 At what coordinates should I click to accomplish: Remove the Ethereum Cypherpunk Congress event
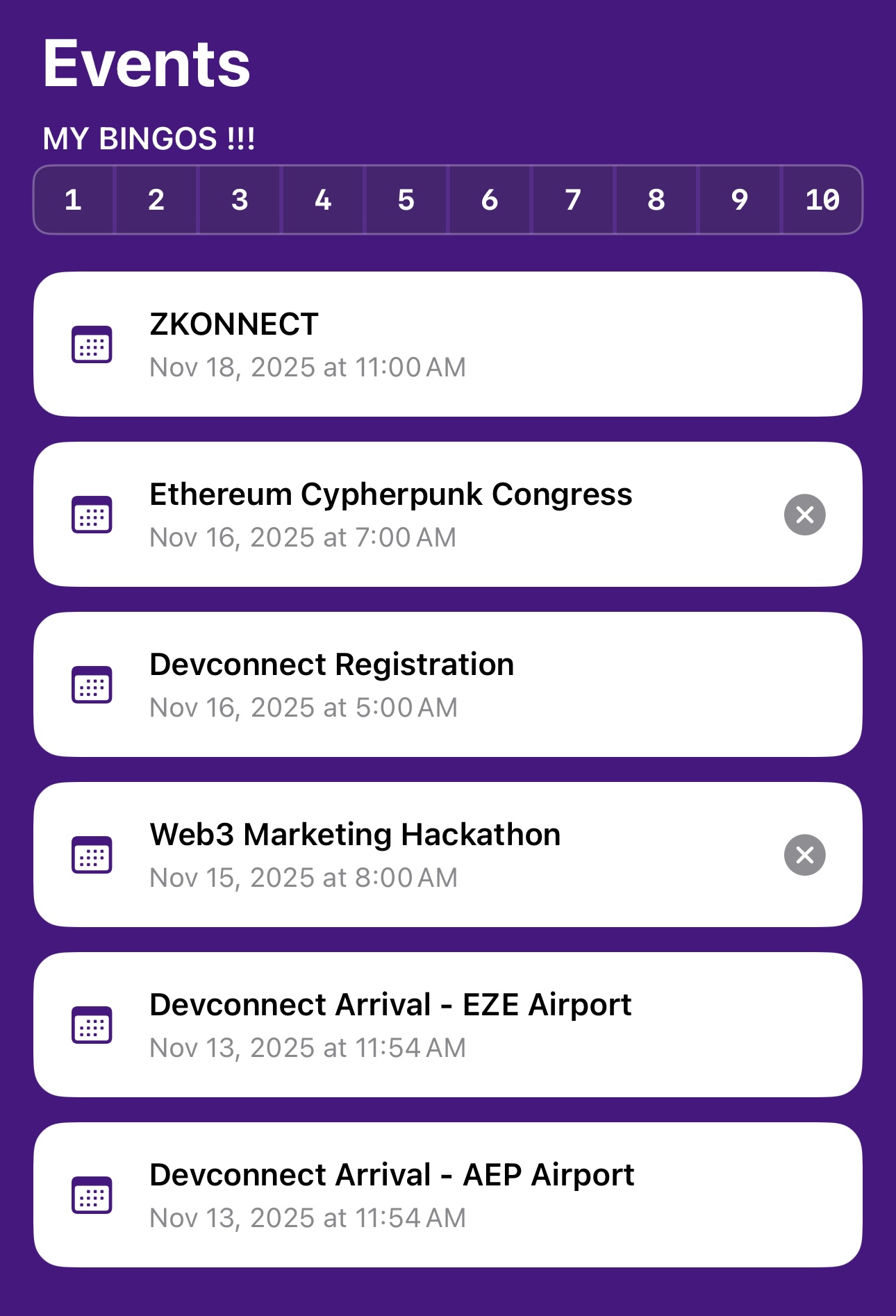(804, 515)
